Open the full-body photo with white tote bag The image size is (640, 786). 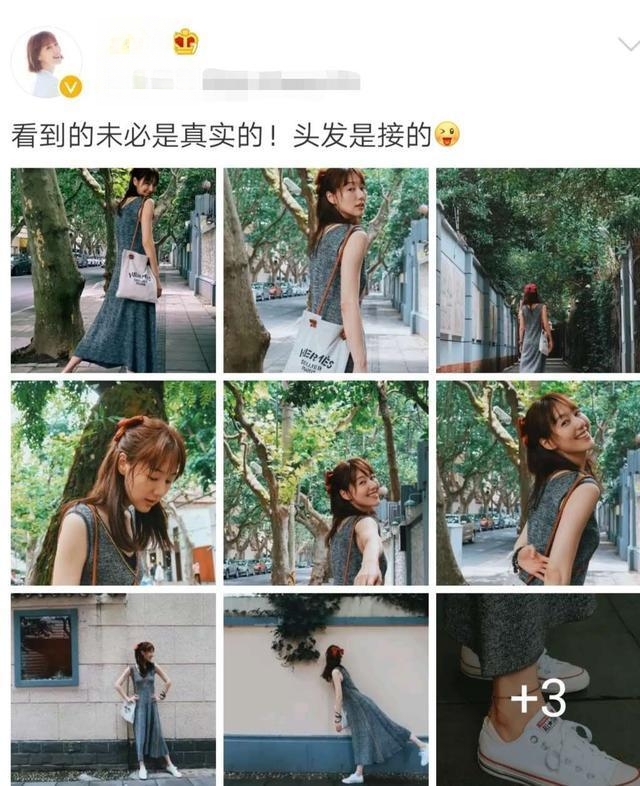coord(113,270)
